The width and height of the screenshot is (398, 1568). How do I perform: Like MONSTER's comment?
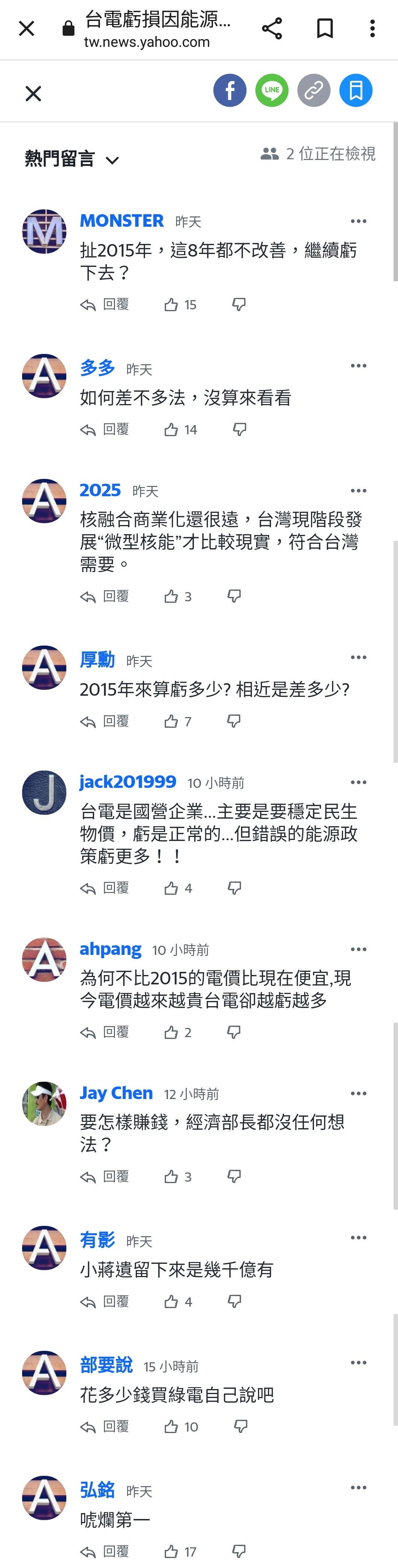click(x=172, y=305)
